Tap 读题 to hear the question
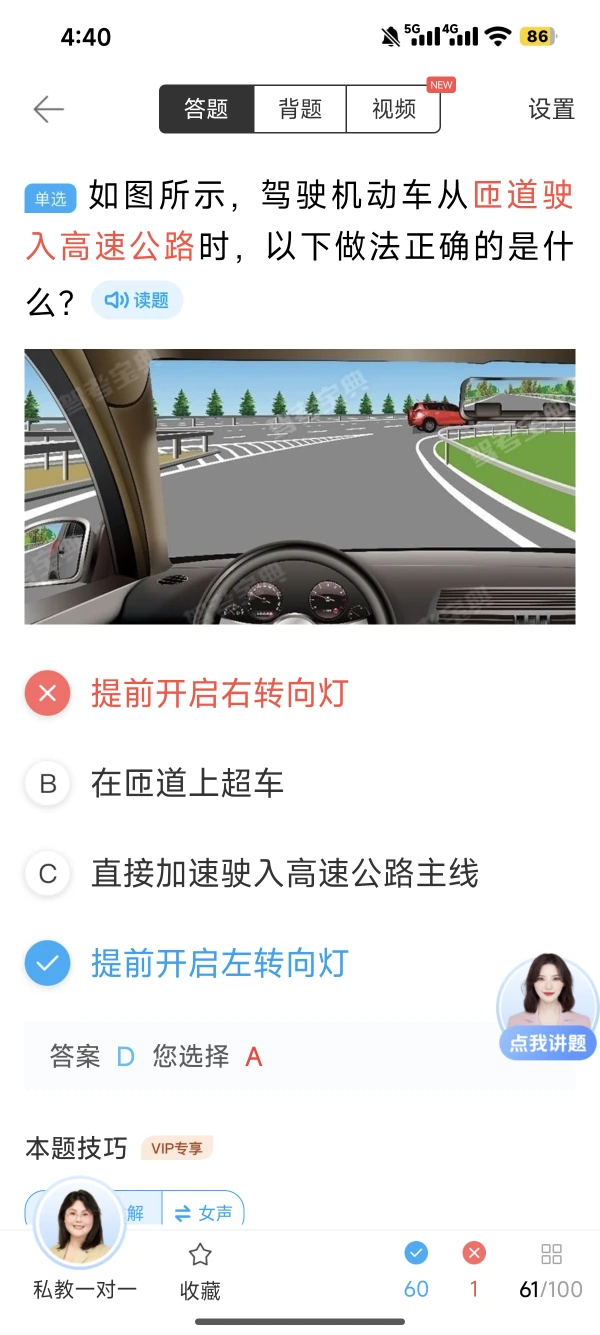 point(137,300)
